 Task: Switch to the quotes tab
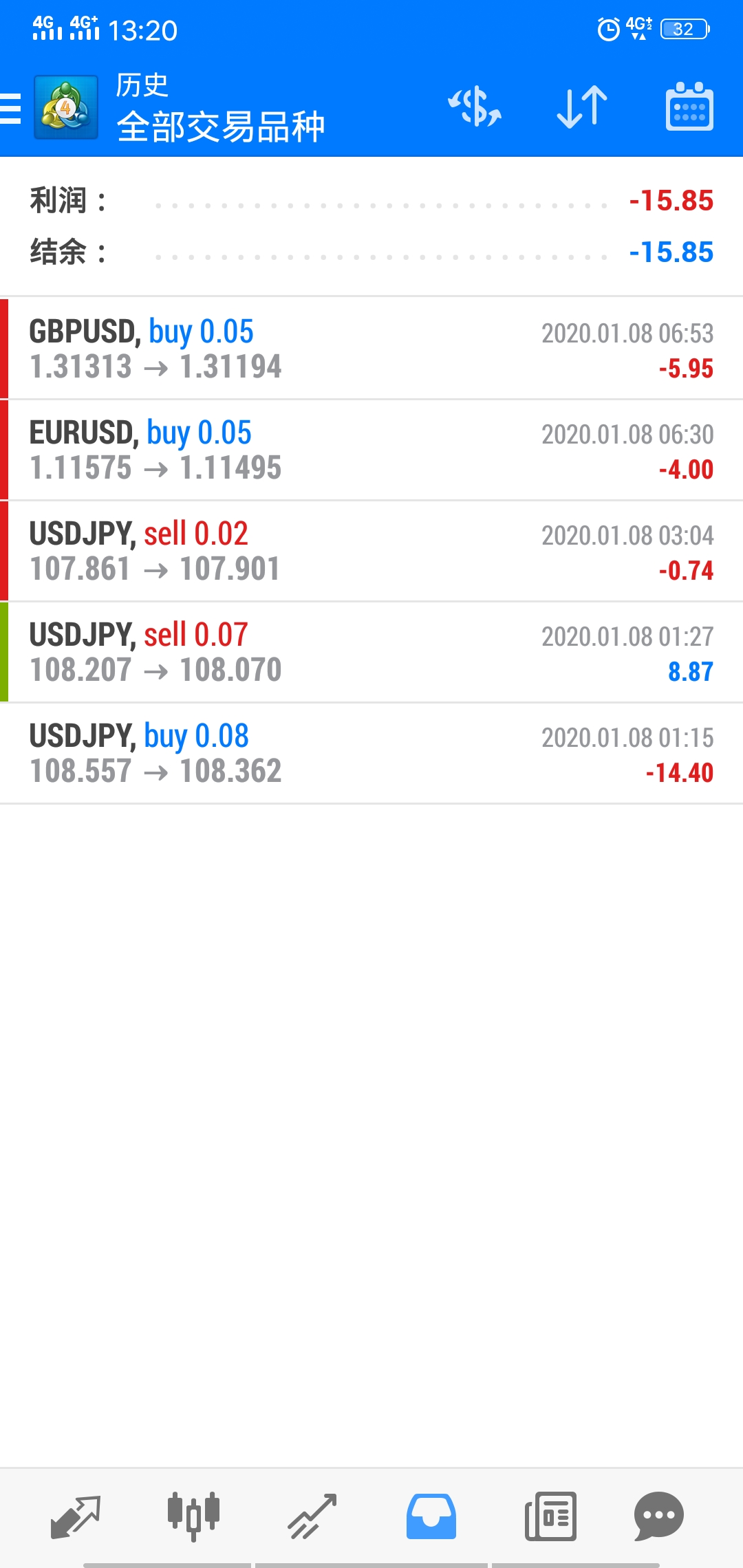point(76,1516)
